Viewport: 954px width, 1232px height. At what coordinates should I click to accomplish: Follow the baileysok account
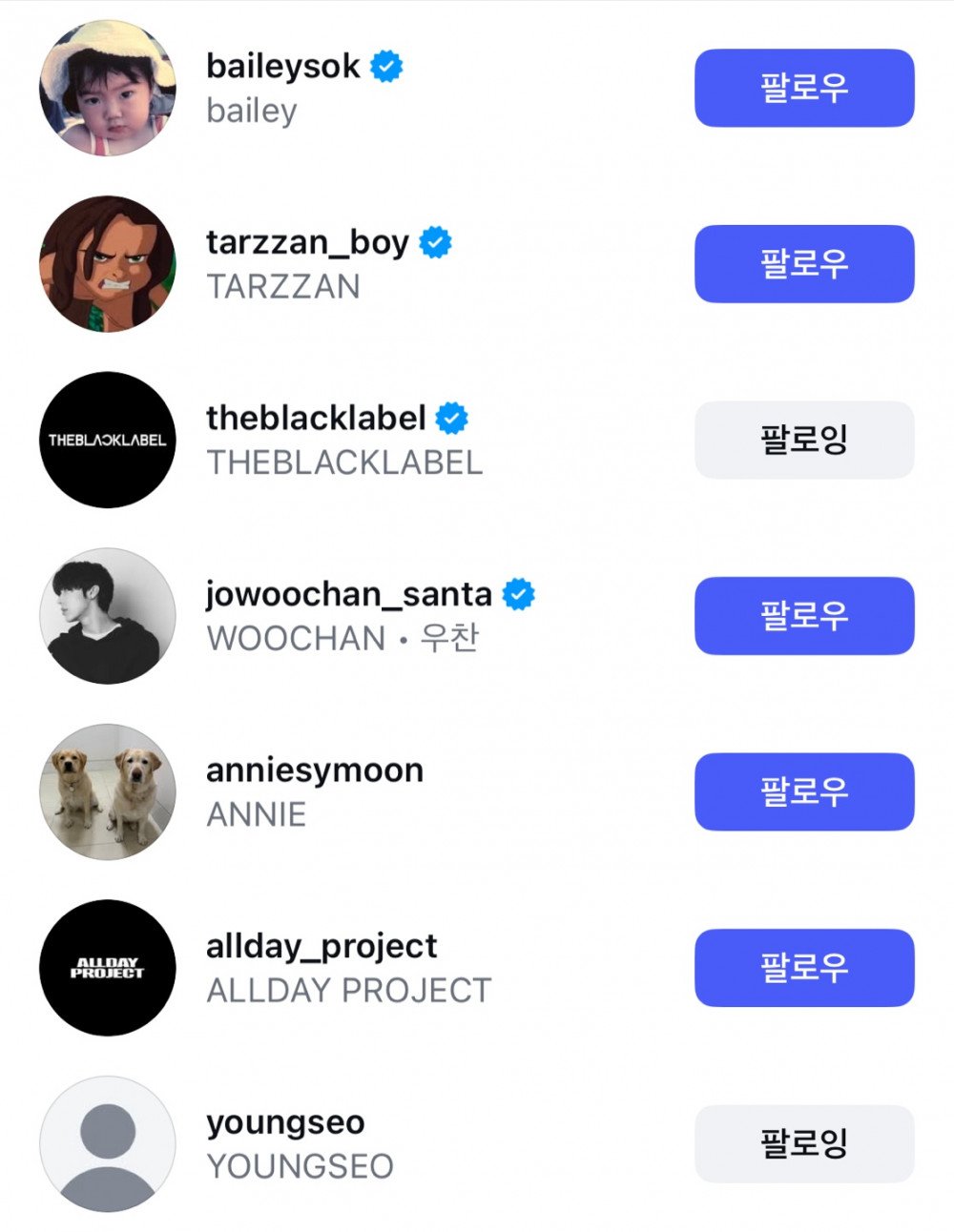tap(803, 88)
